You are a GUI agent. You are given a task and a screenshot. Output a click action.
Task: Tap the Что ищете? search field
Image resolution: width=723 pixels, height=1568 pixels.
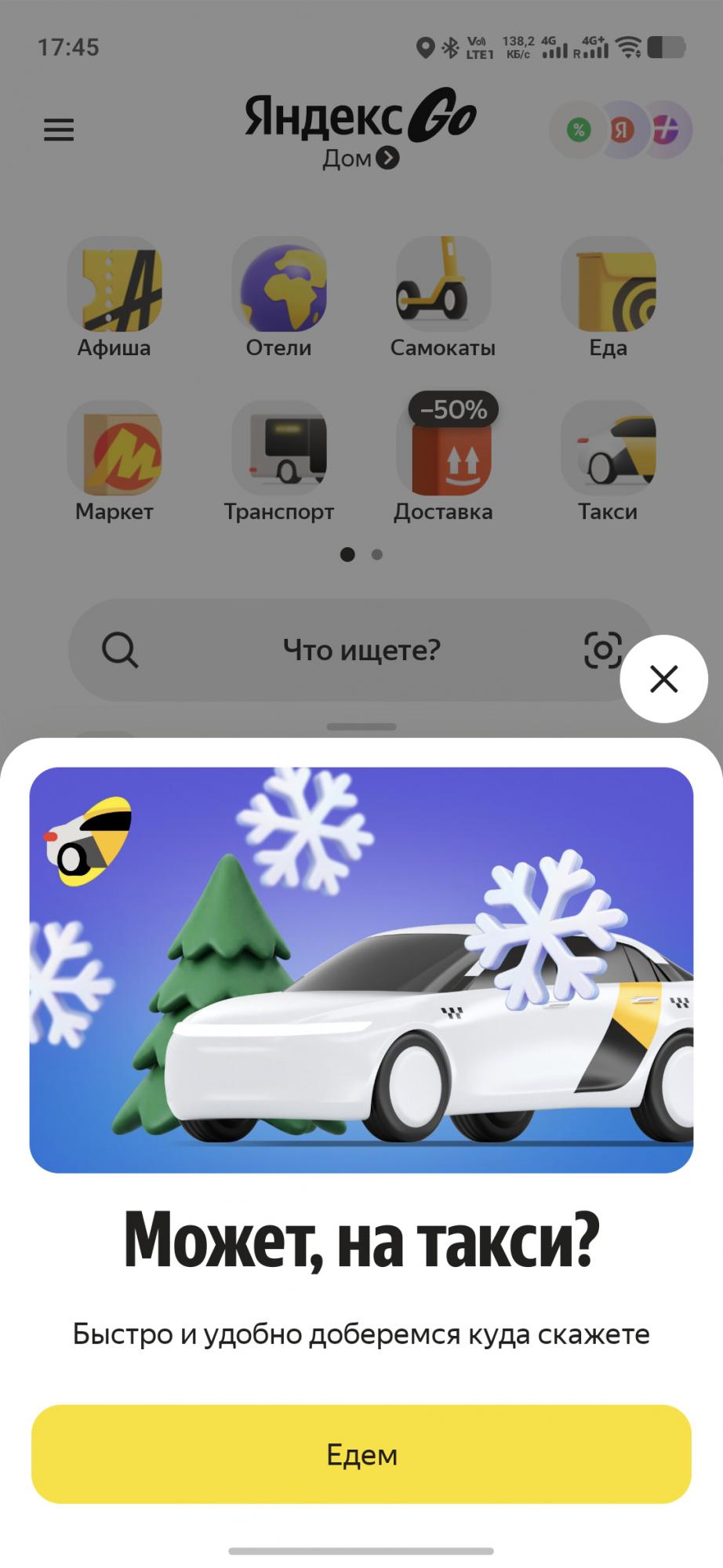pos(361,650)
